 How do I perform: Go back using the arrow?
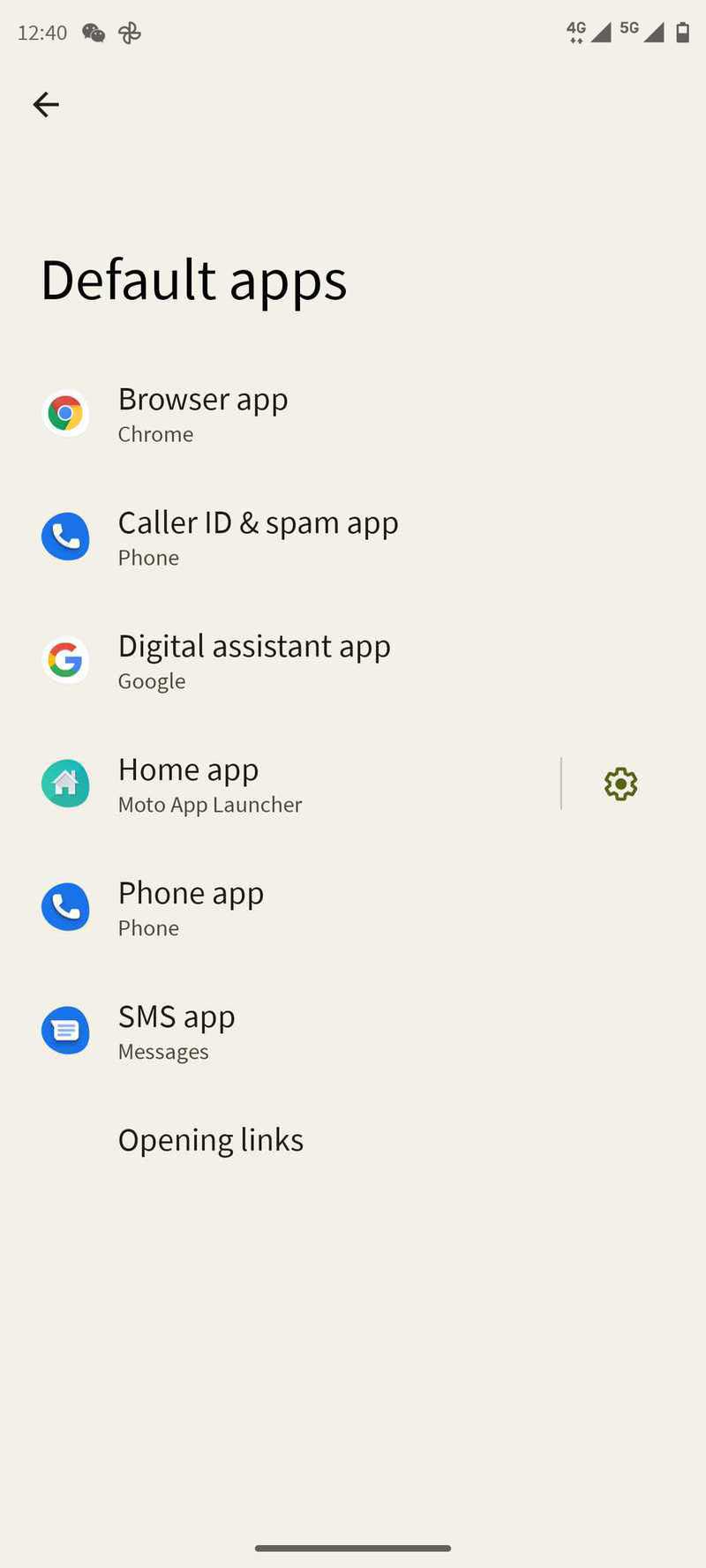coord(46,105)
